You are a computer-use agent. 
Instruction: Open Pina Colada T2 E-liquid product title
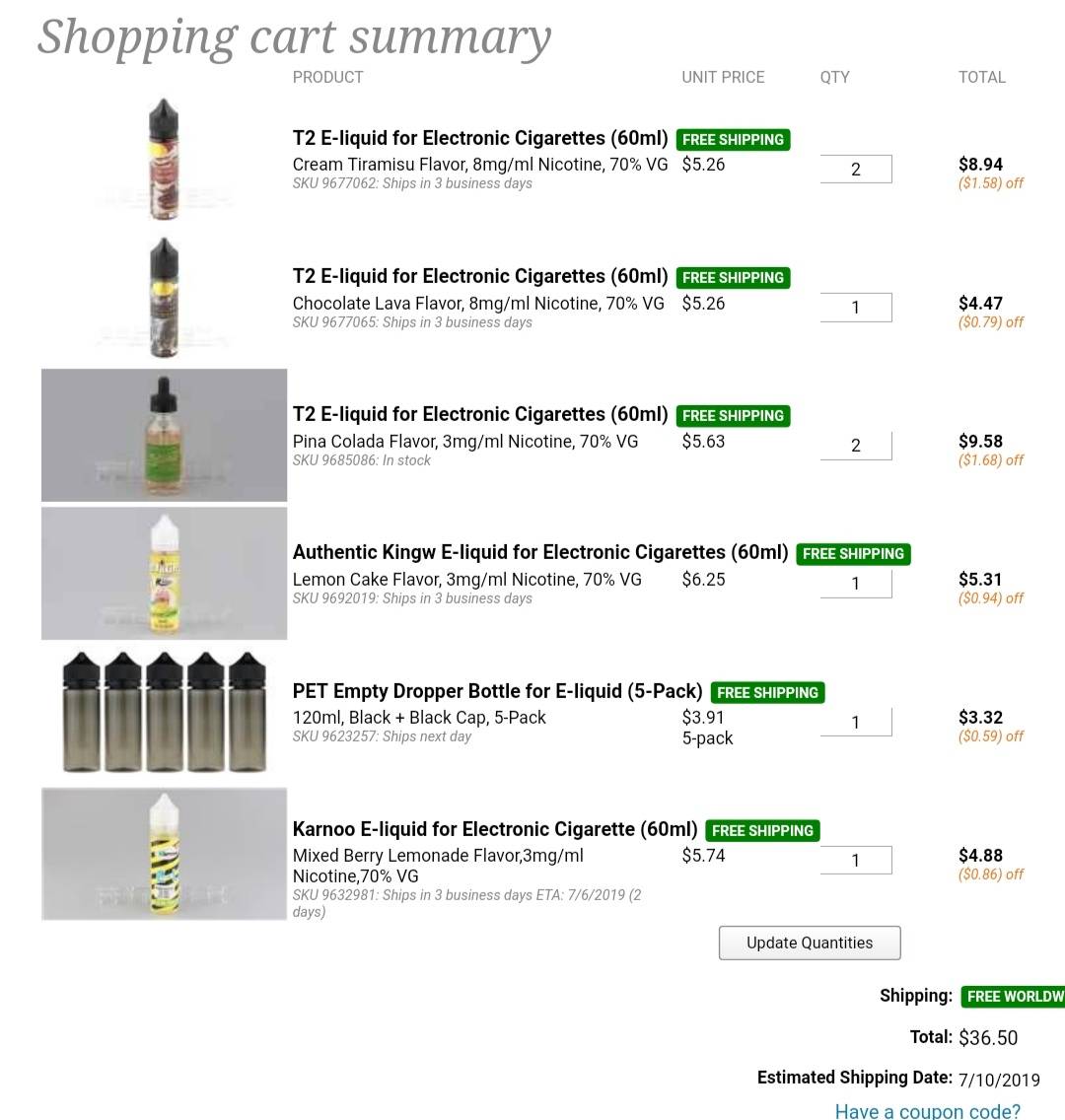pyautogui.click(x=479, y=414)
